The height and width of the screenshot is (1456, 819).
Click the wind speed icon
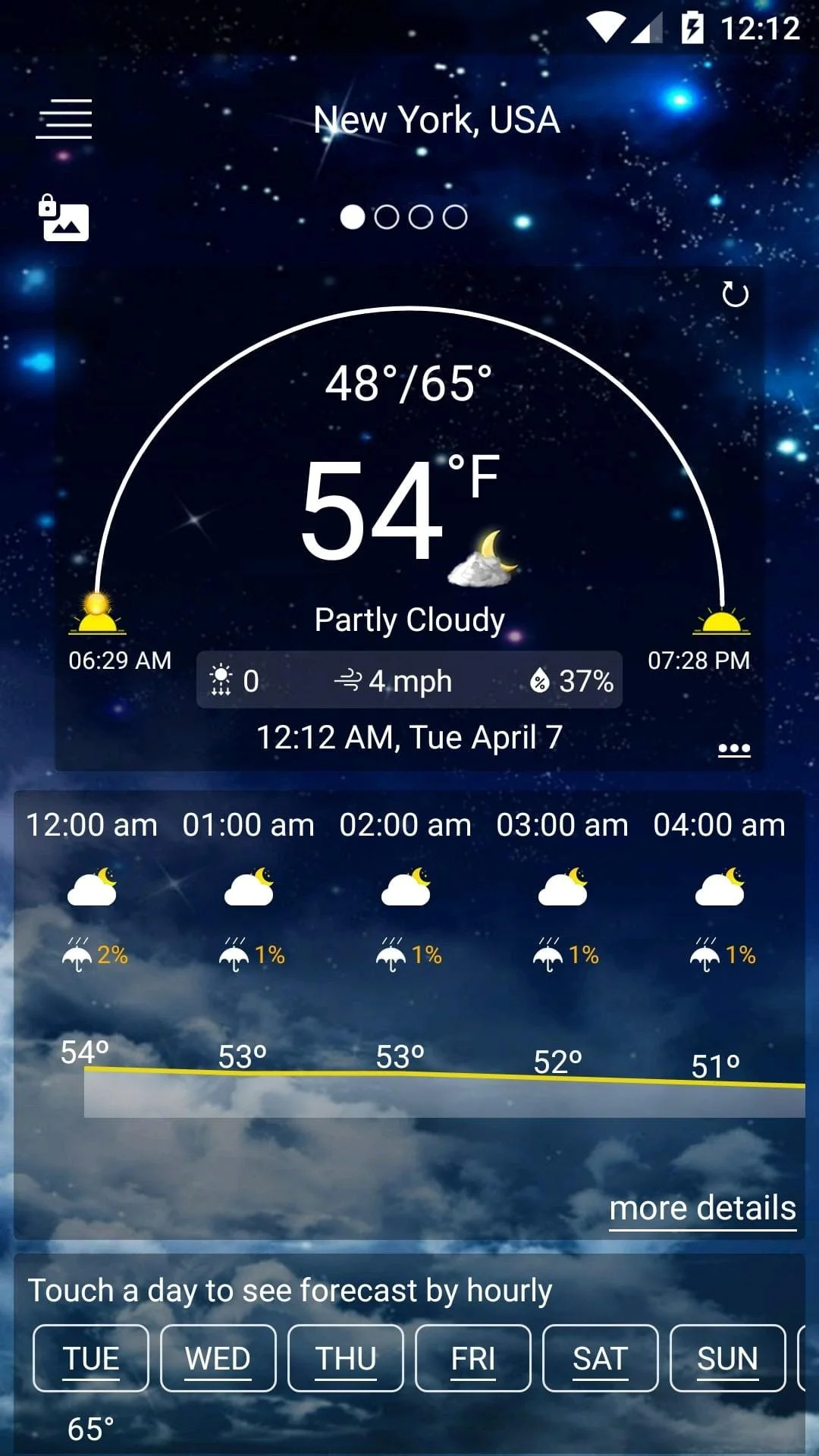point(350,679)
